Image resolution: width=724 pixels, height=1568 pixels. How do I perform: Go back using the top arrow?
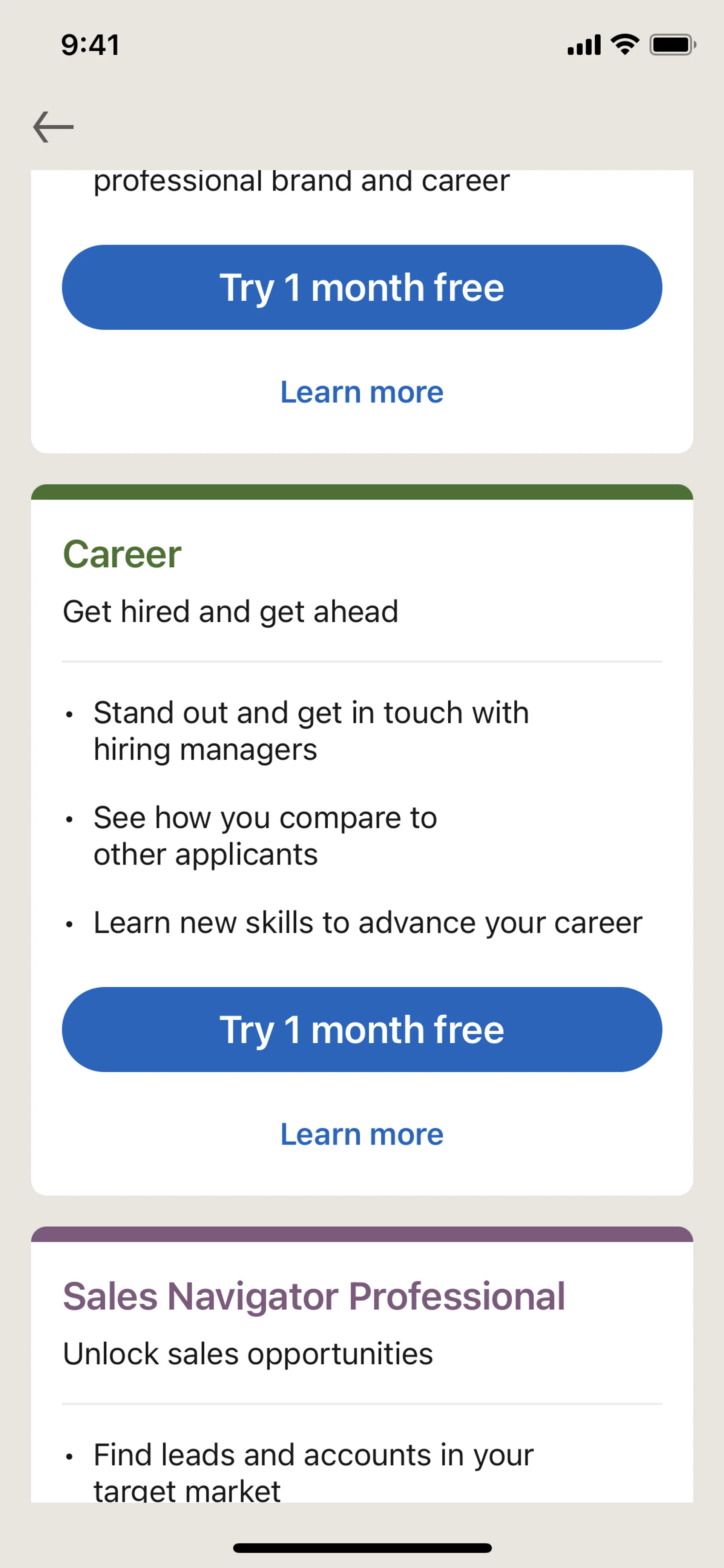click(x=54, y=127)
